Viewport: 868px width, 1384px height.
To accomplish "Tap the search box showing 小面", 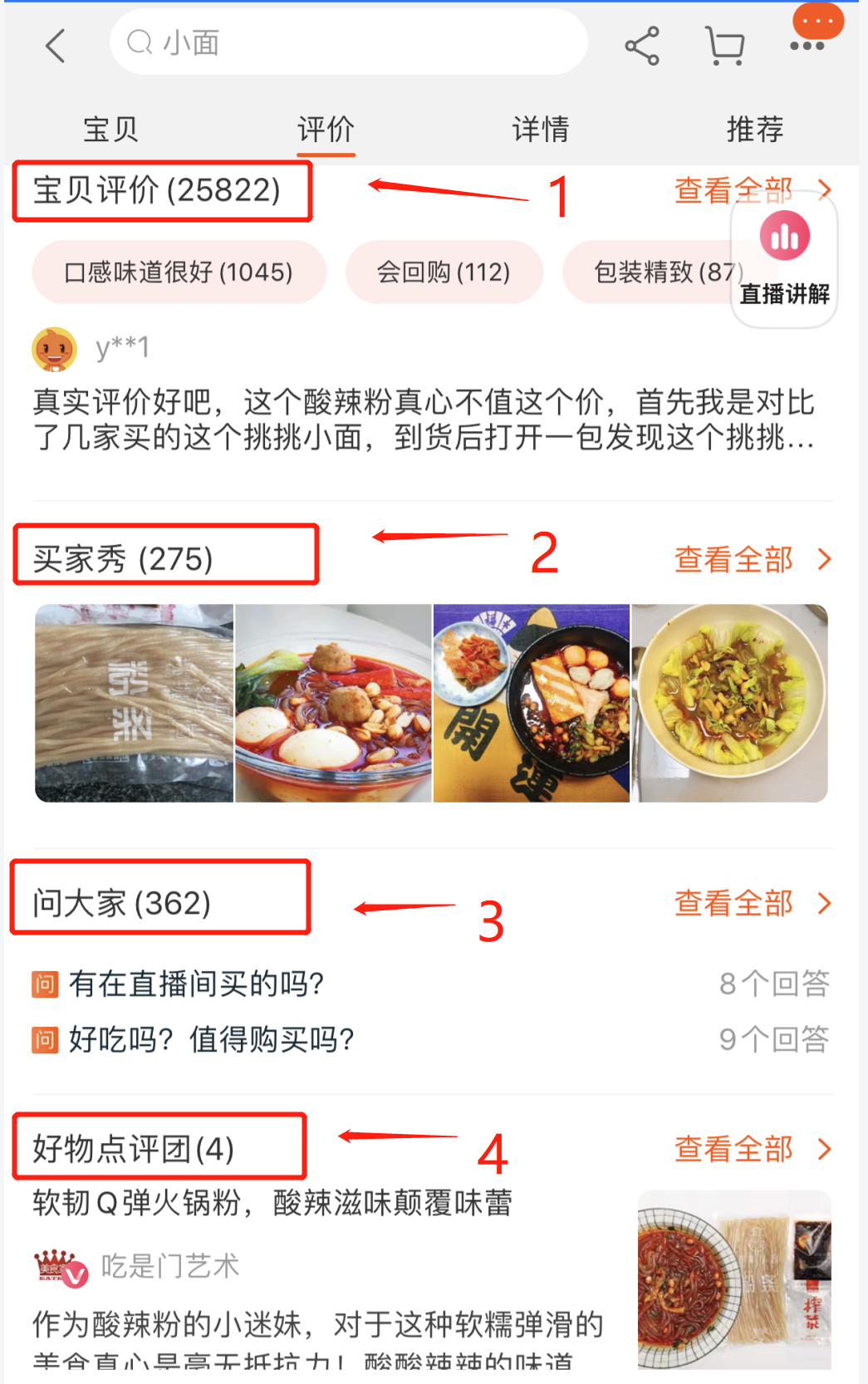I will click(349, 42).
